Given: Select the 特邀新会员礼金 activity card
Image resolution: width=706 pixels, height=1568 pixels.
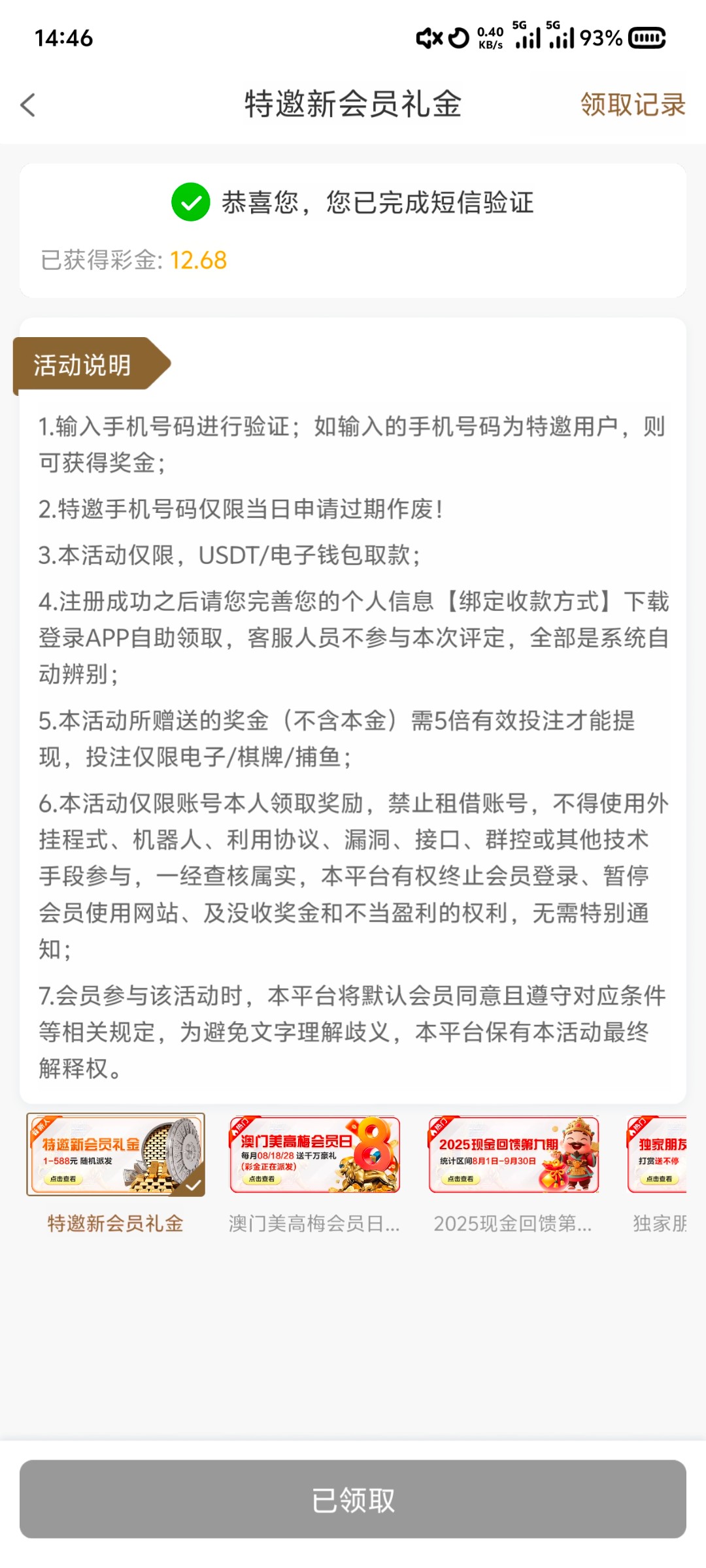Looking at the screenshot, I should pyautogui.click(x=116, y=1154).
